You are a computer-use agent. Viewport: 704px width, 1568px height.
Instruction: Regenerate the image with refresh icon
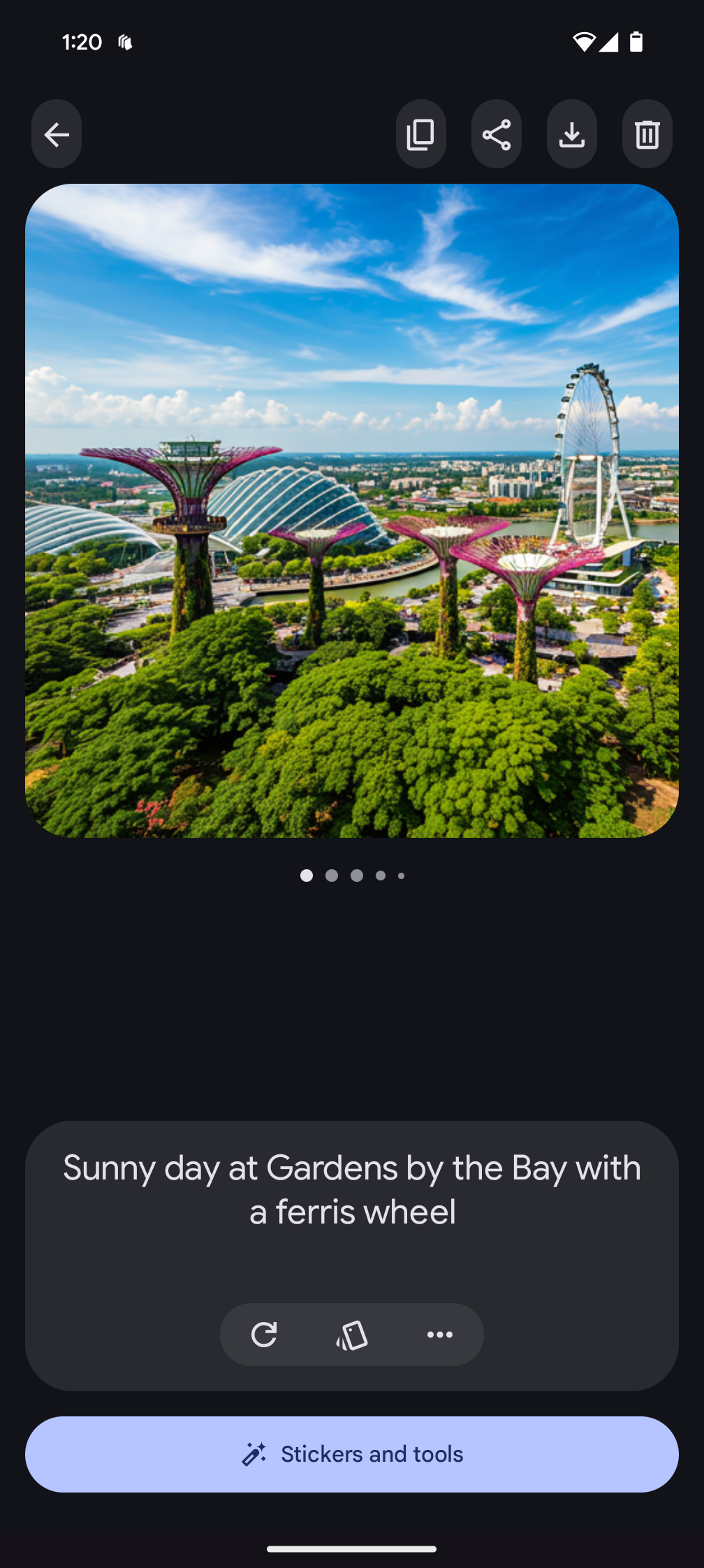click(264, 1335)
